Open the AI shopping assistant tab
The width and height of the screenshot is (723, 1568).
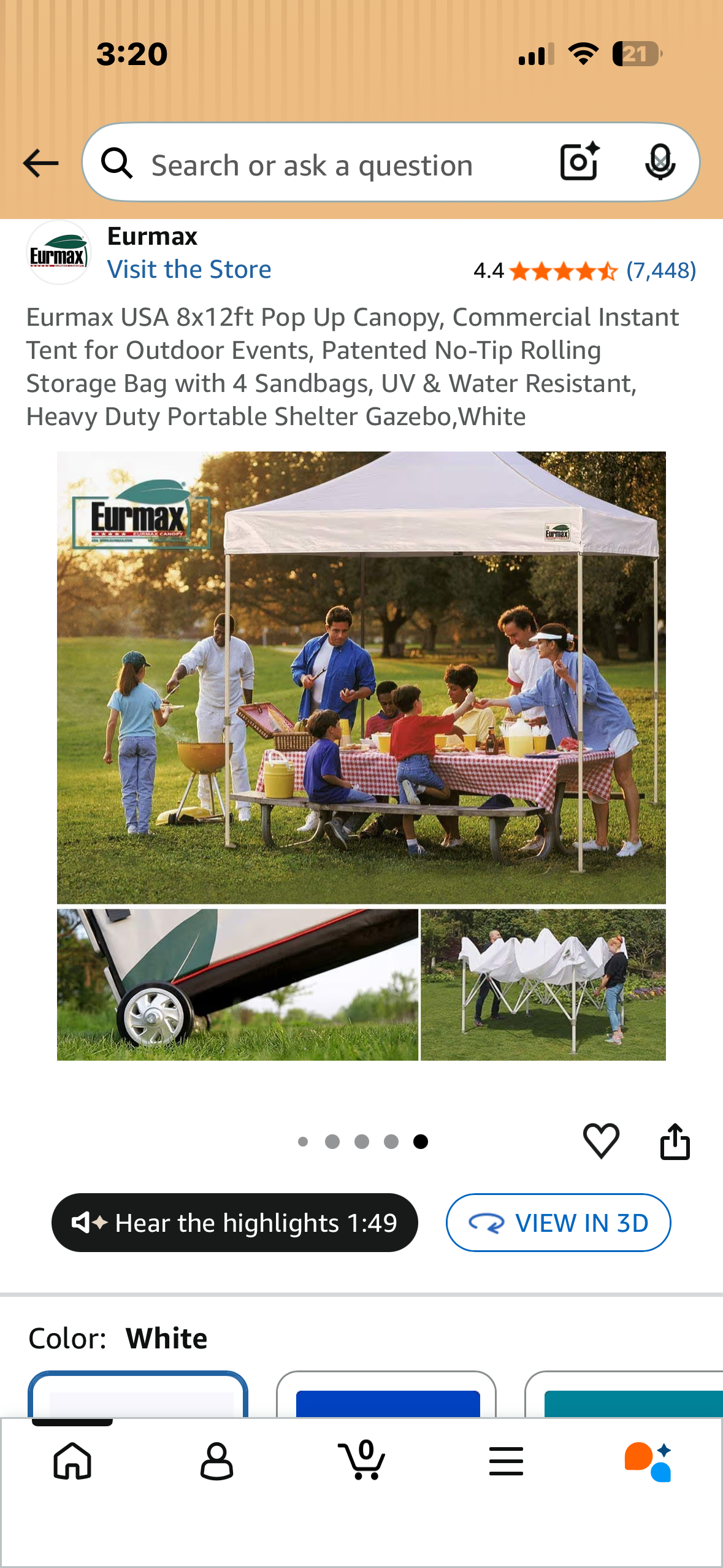[x=648, y=1461]
